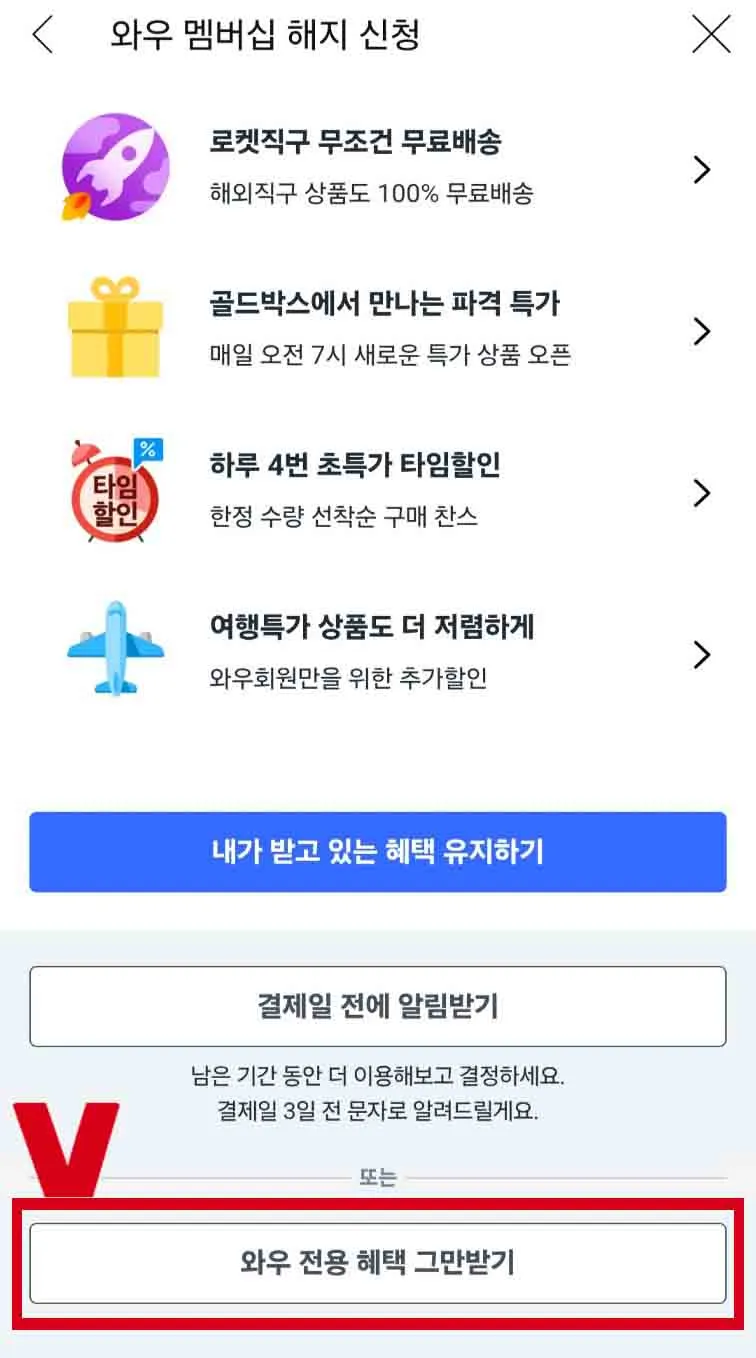Select the 또는 divider label
Viewport: 756px width, 1358px height.
378,1177
